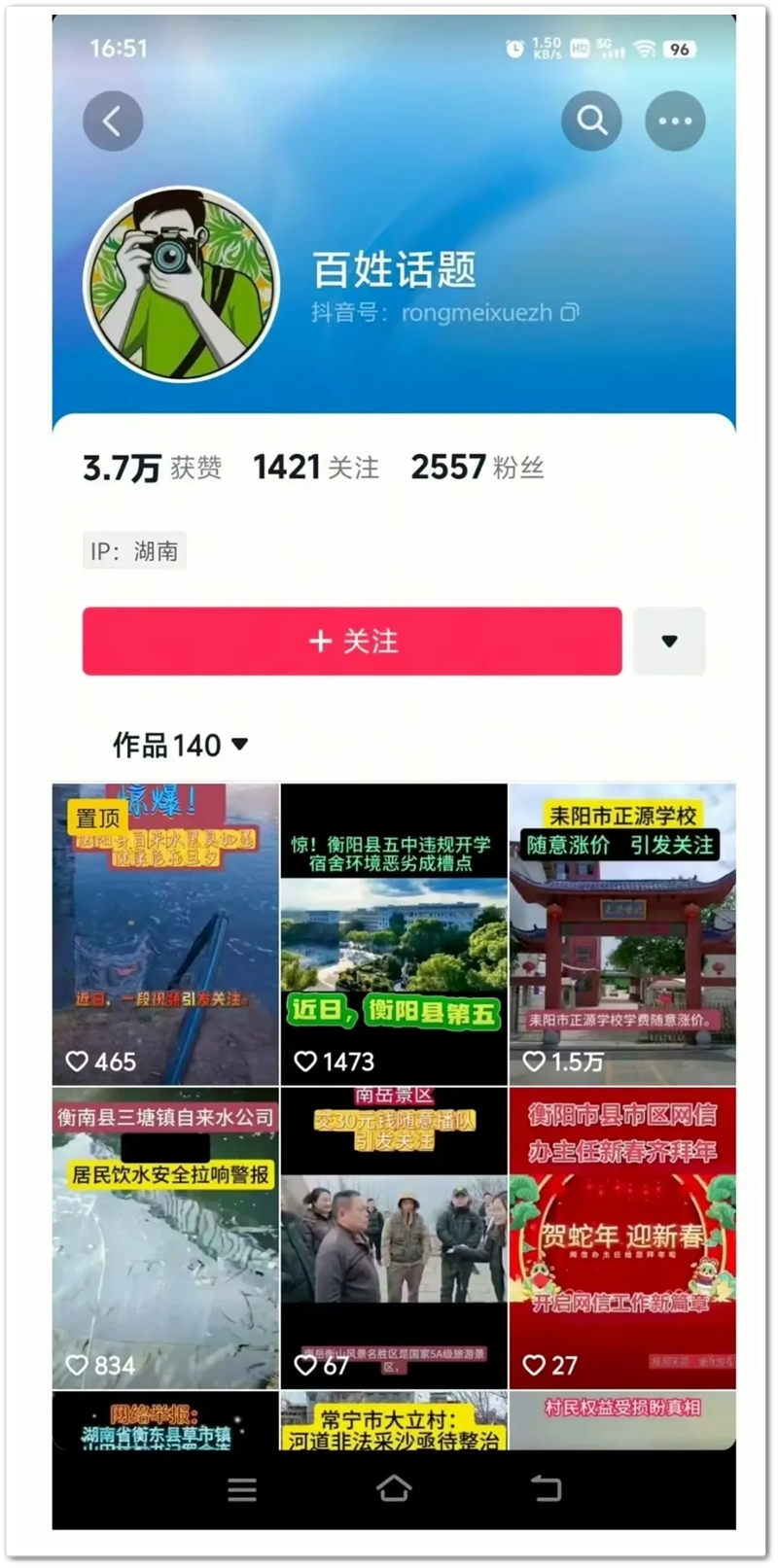
Task: Expand the arrow beside the follow button
Action: coord(669,642)
